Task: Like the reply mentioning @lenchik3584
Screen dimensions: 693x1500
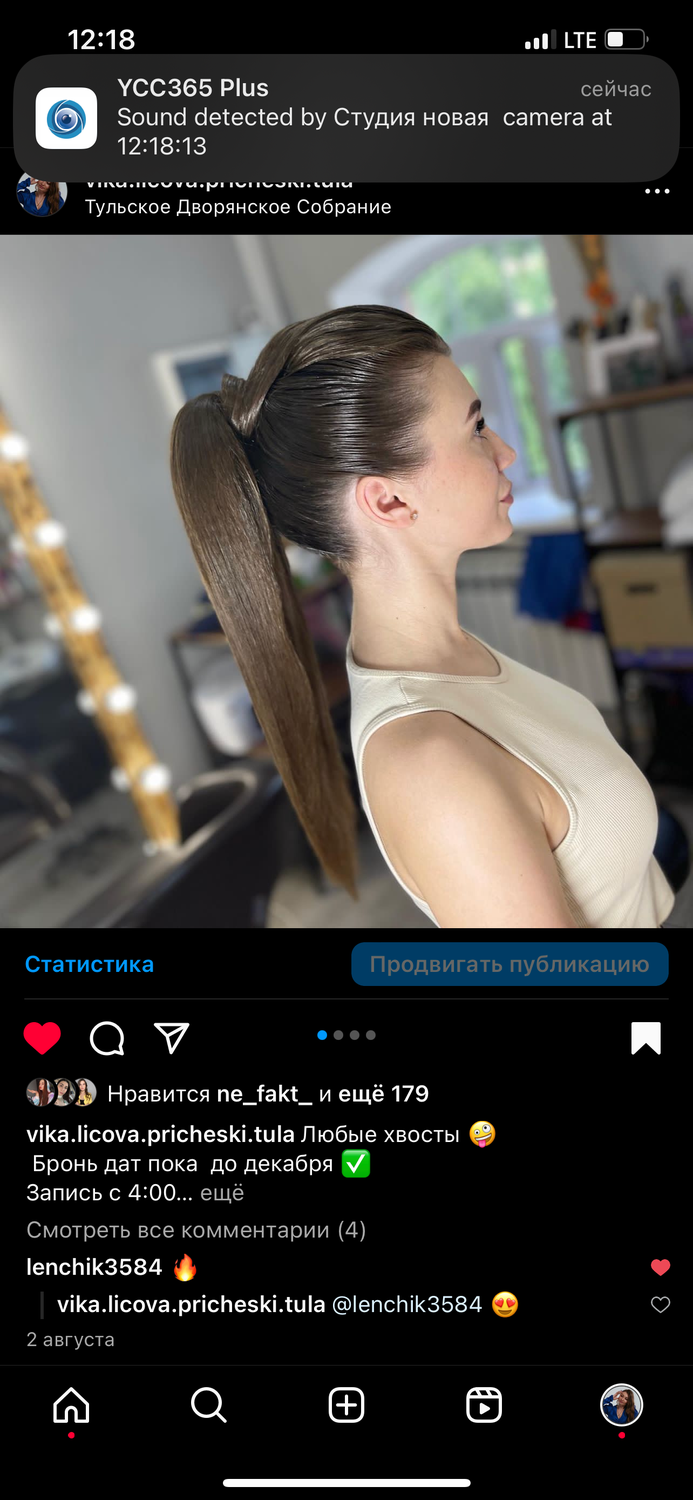Action: point(660,1305)
